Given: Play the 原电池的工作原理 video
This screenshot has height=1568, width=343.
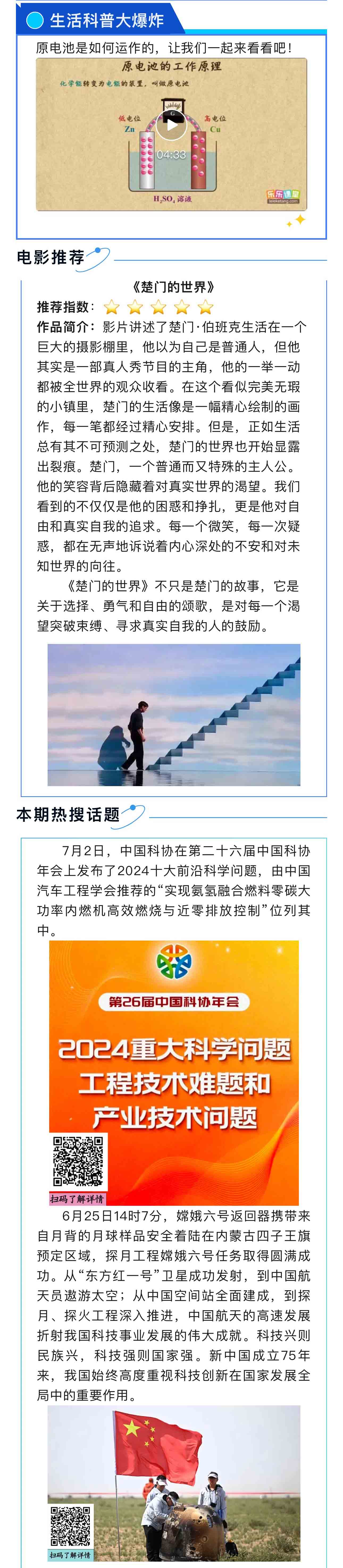Looking at the screenshot, I should click(171, 125).
